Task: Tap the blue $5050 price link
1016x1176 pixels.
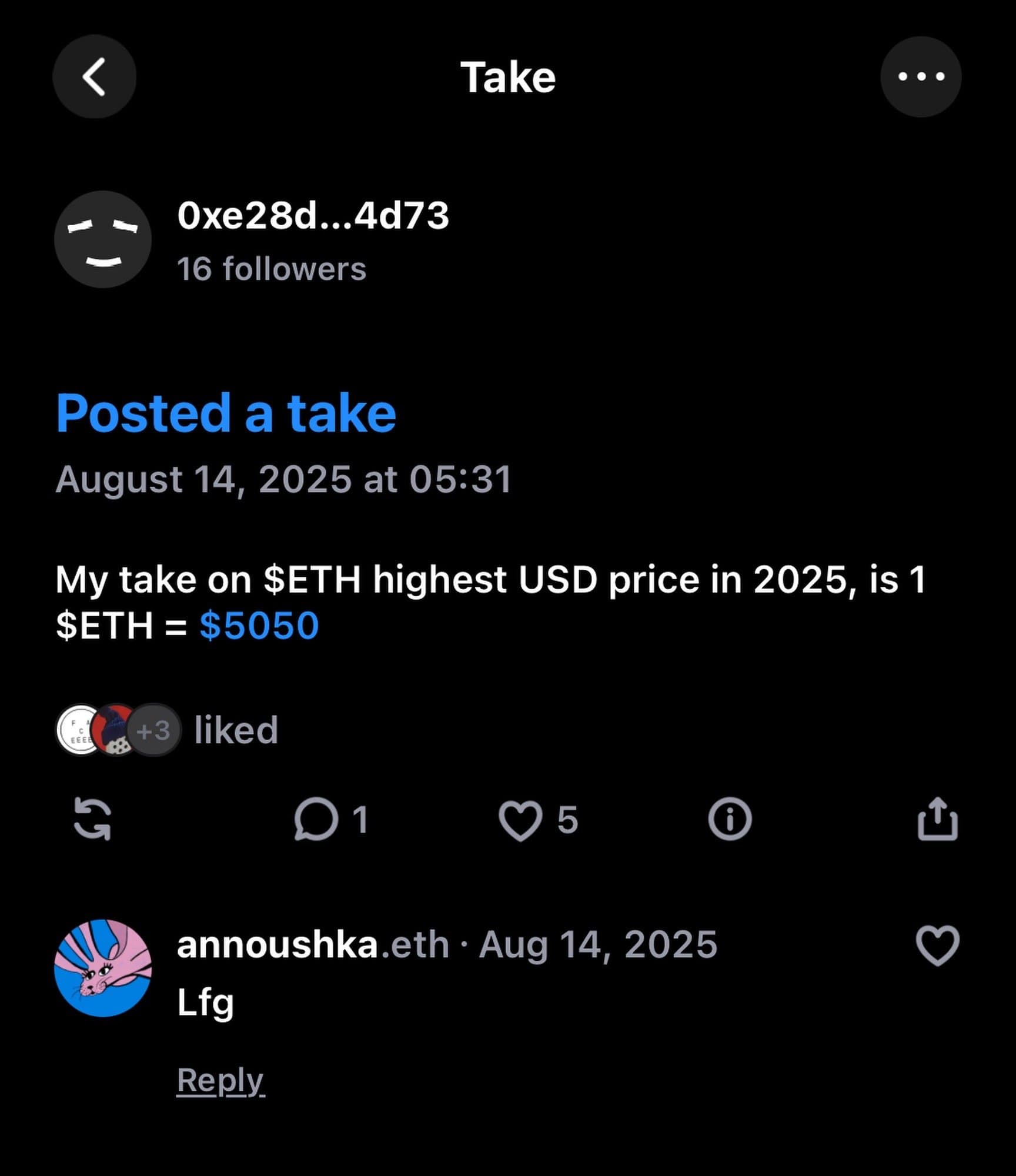Action: 259,625
